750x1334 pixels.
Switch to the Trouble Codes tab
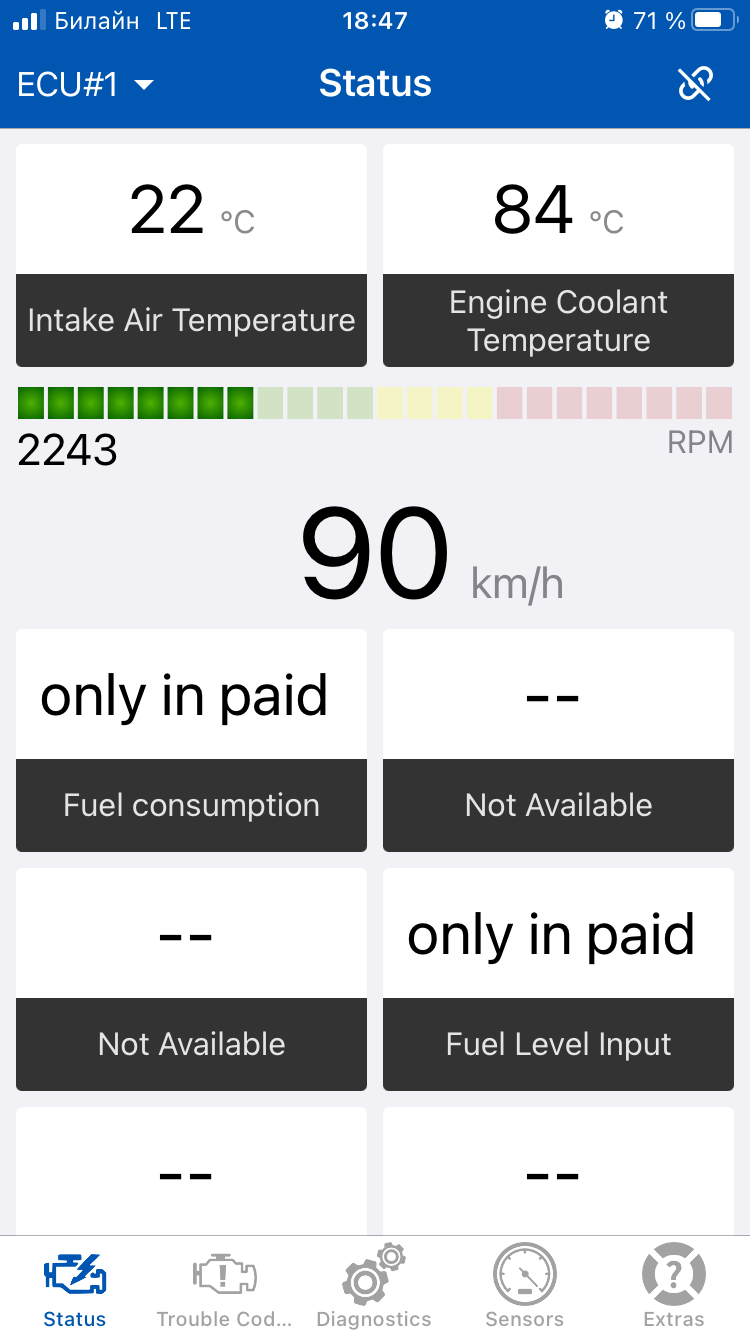click(x=225, y=1288)
